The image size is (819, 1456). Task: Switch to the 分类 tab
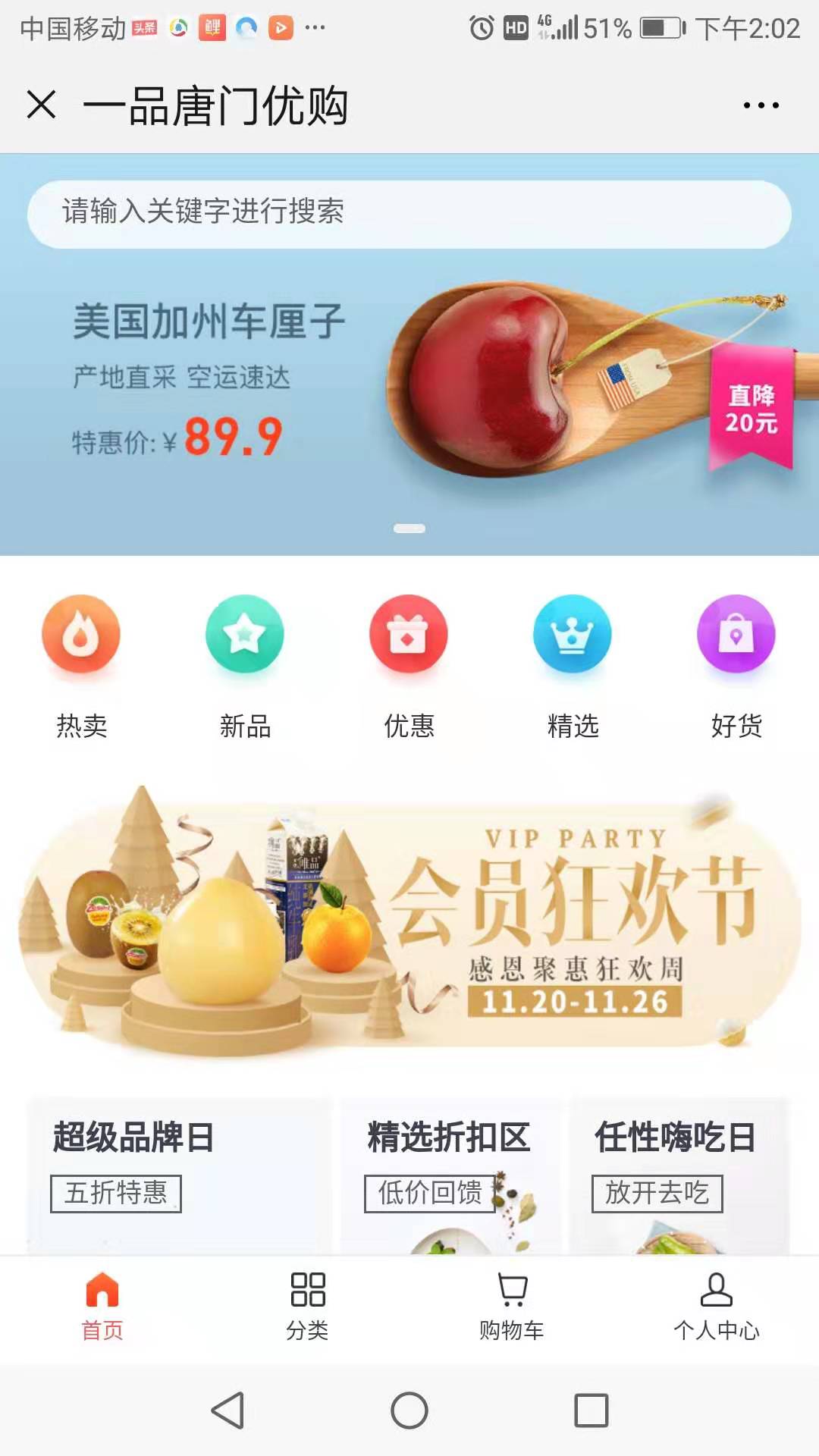(307, 1306)
